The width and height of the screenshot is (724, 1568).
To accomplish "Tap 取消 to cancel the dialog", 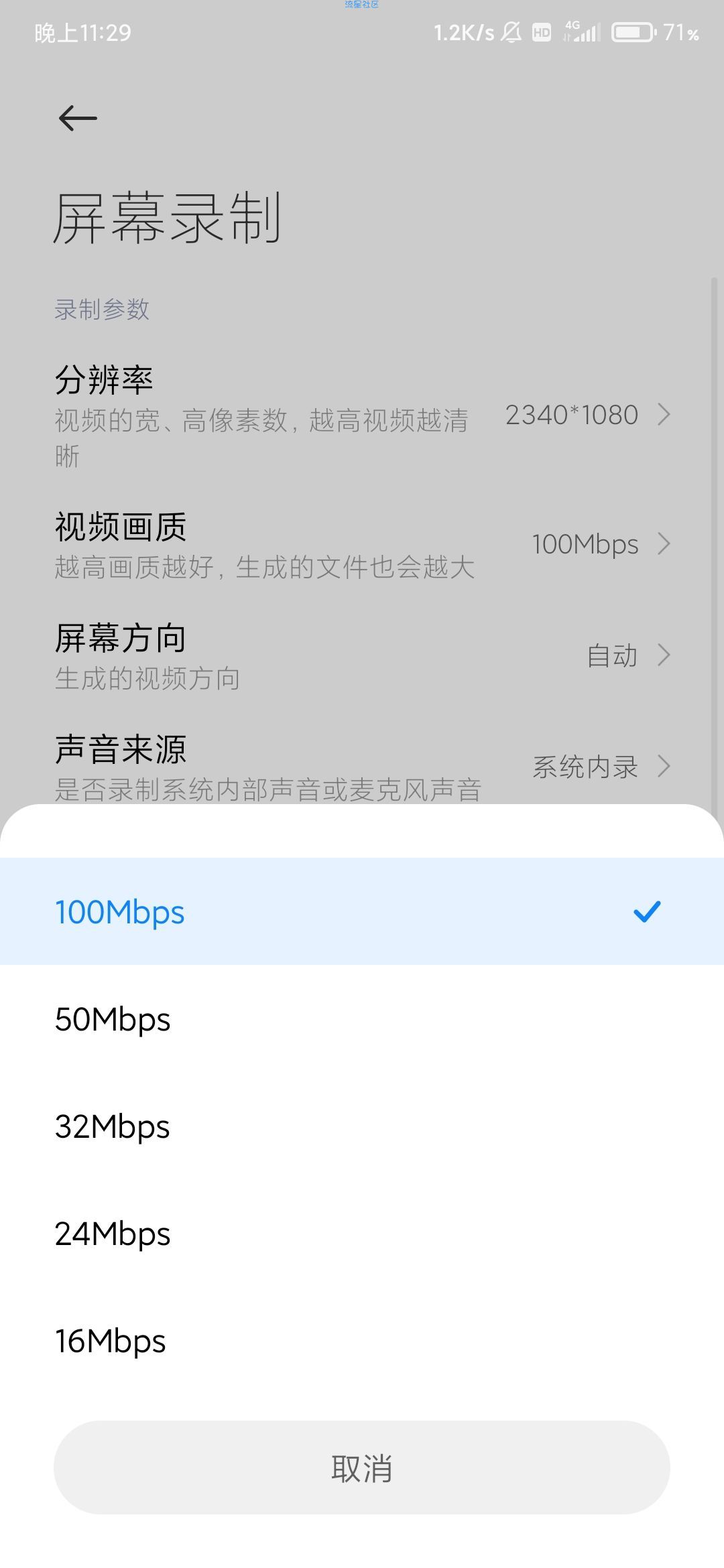I will pos(362,1467).
